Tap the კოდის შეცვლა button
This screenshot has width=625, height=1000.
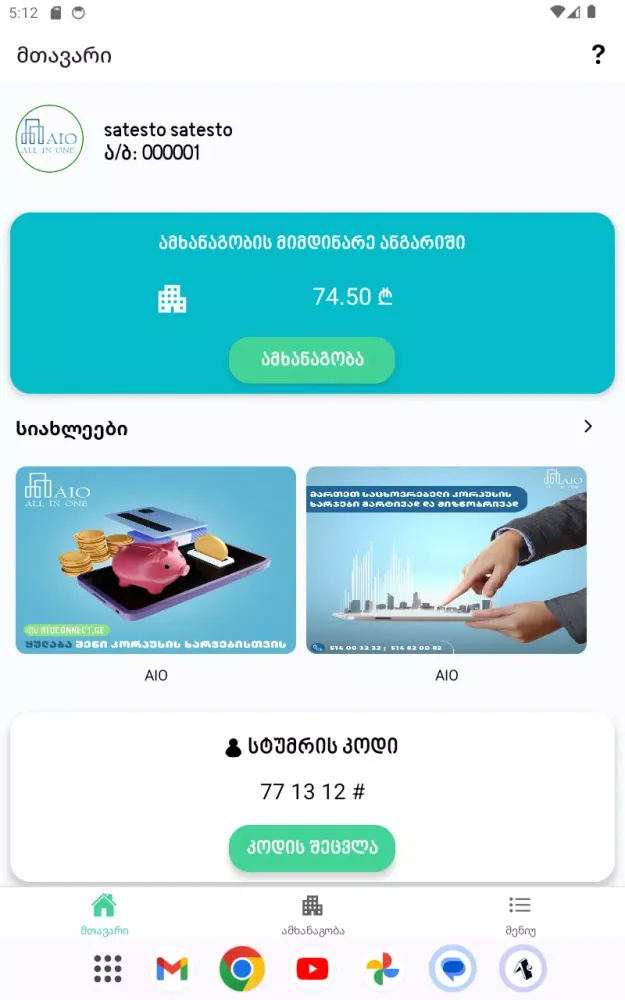(x=312, y=848)
